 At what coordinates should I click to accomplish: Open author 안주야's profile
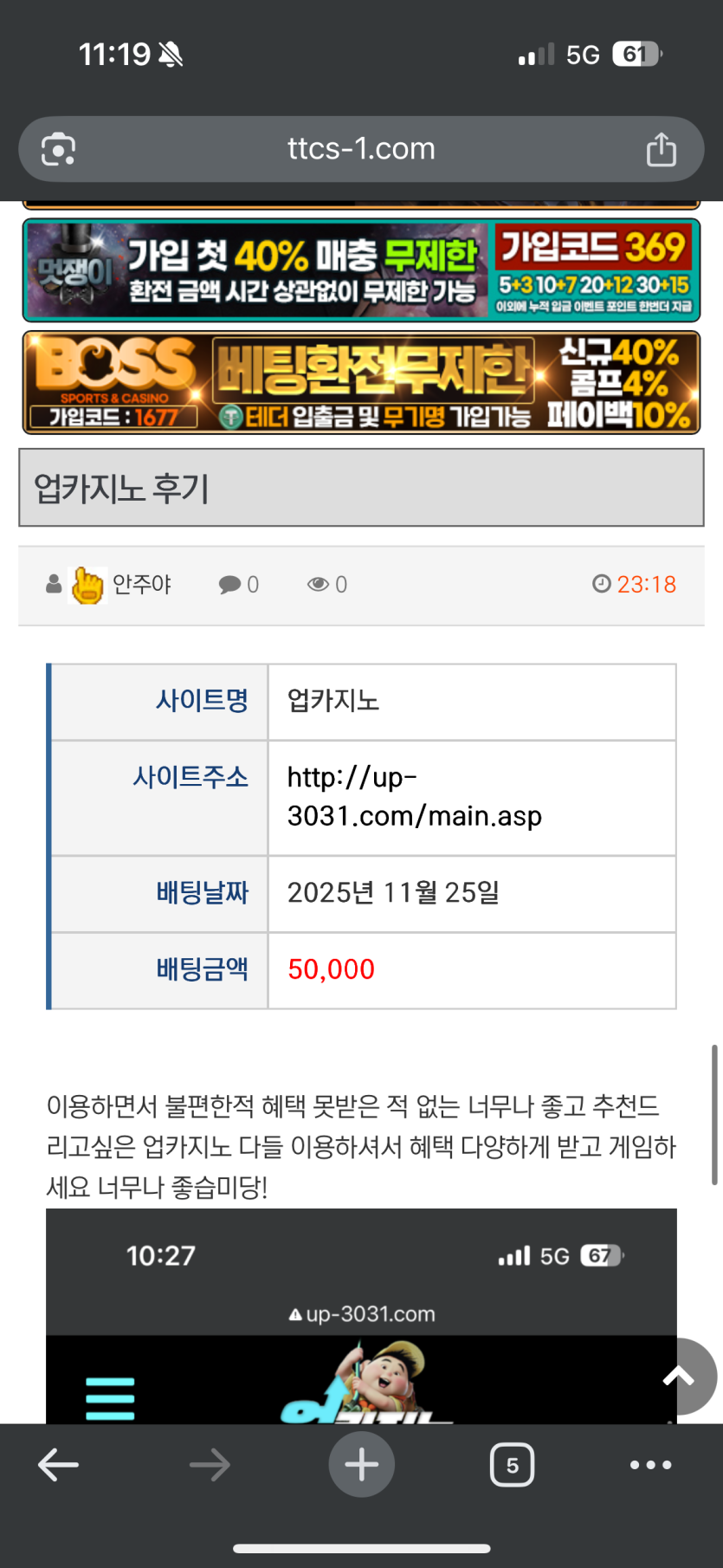point(141,585)
